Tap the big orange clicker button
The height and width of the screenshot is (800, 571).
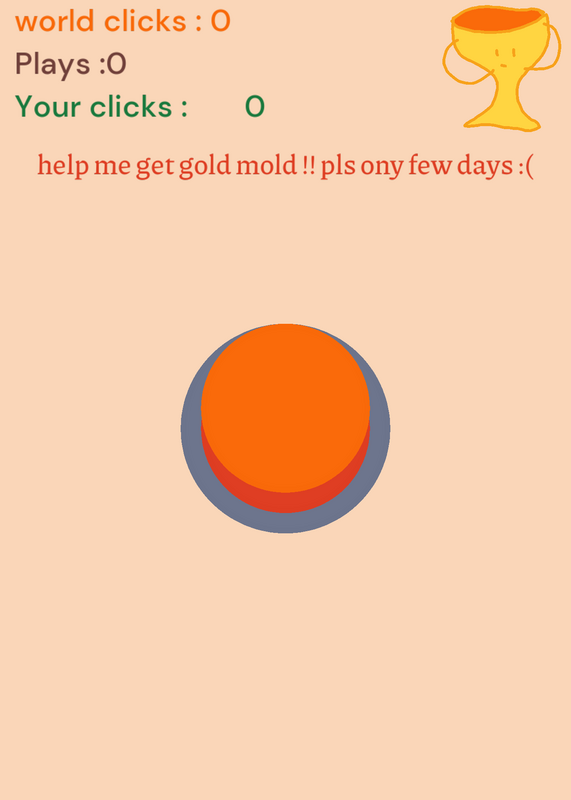(285, 417)
